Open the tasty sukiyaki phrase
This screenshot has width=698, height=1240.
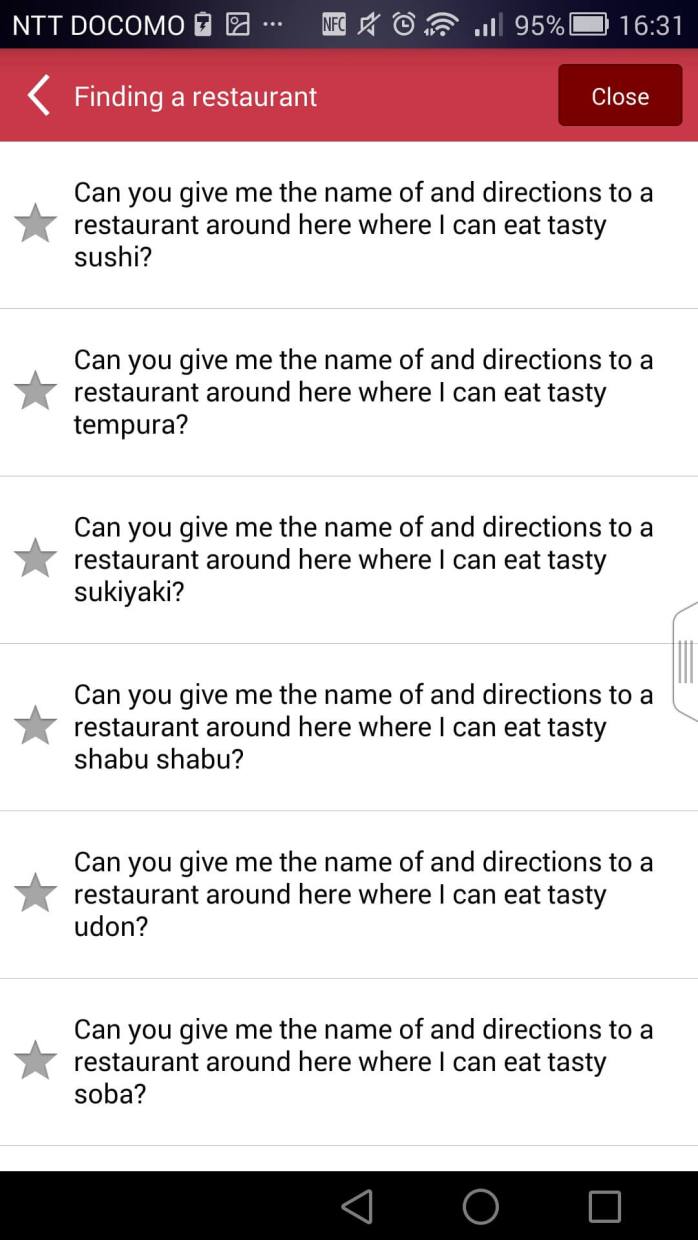click(x=363, y=560)
